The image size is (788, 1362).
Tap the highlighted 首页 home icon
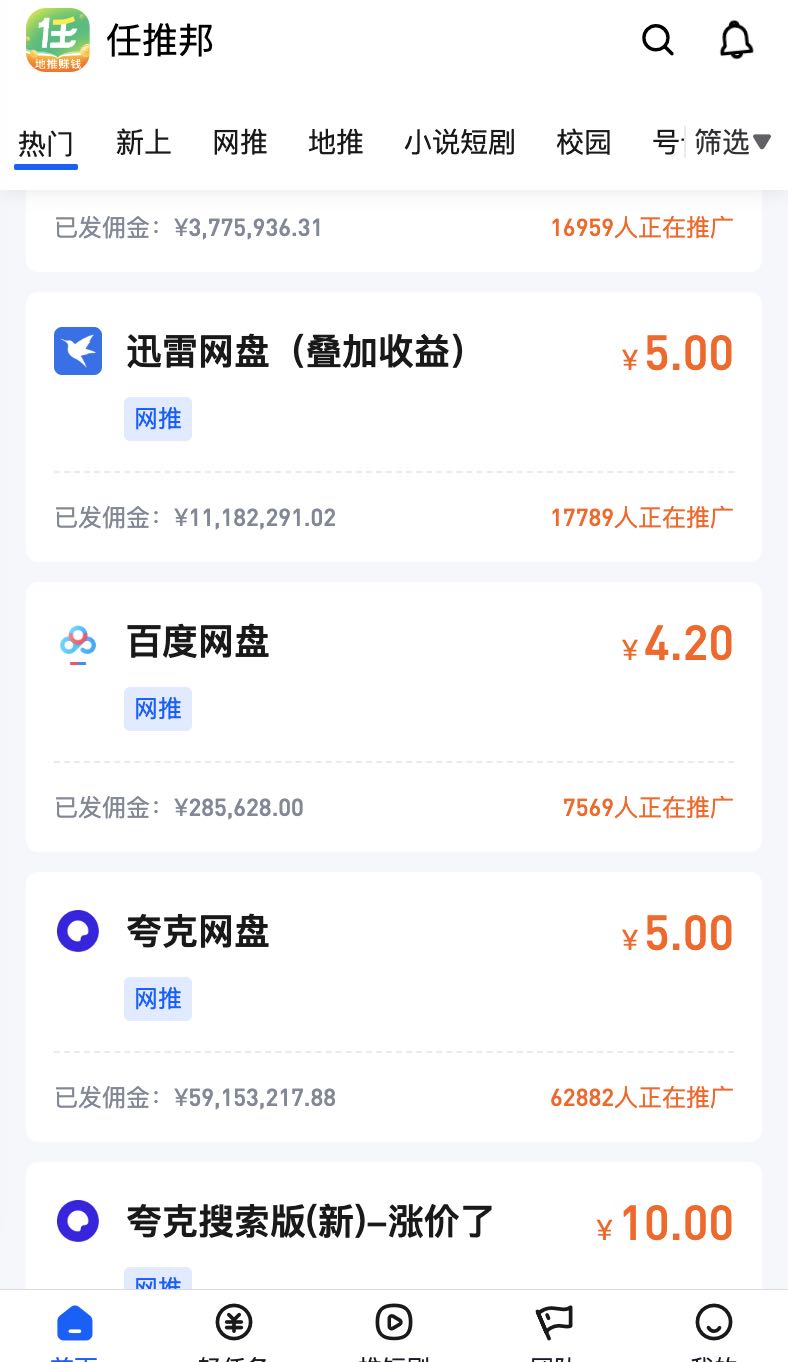pos(76,1322)
